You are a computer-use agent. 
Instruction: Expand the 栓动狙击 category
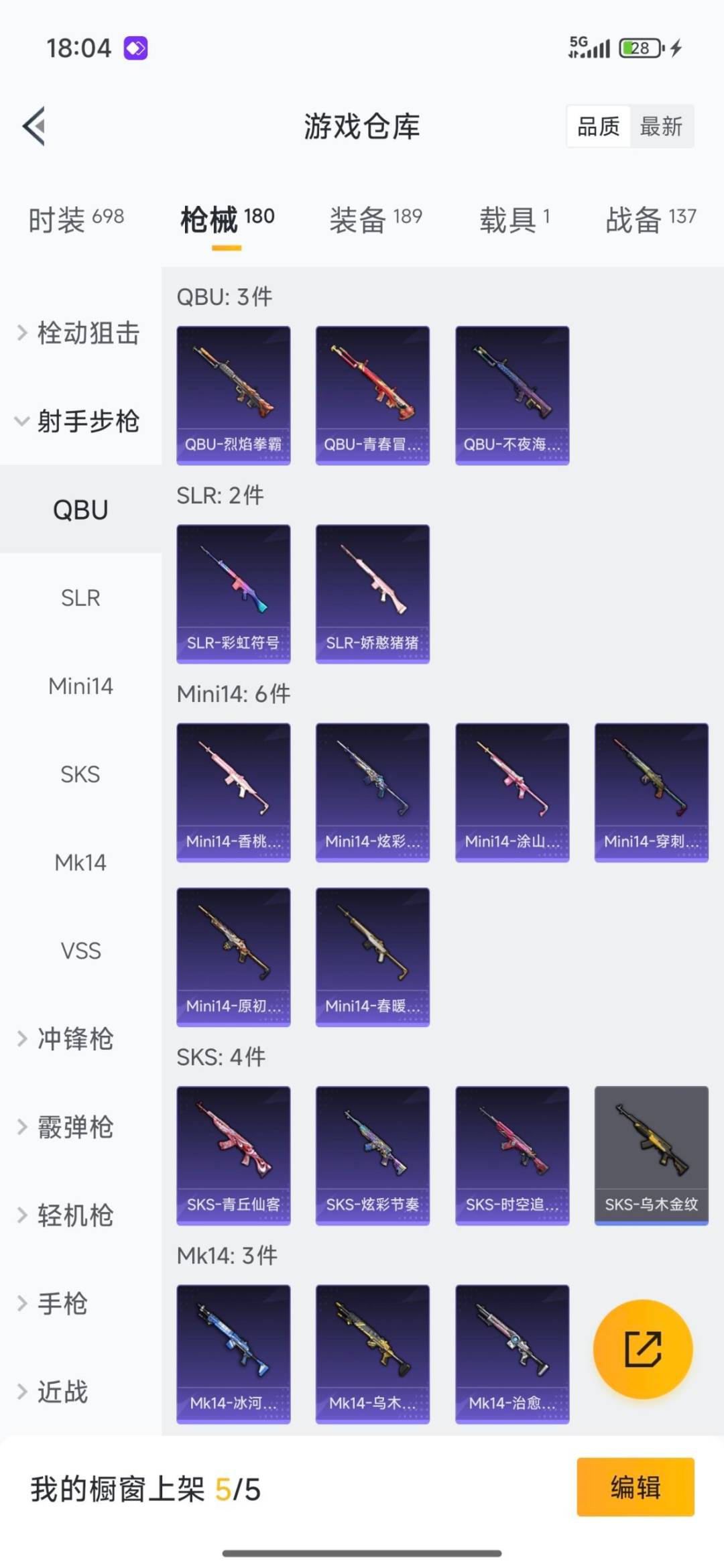pos(80,333)
